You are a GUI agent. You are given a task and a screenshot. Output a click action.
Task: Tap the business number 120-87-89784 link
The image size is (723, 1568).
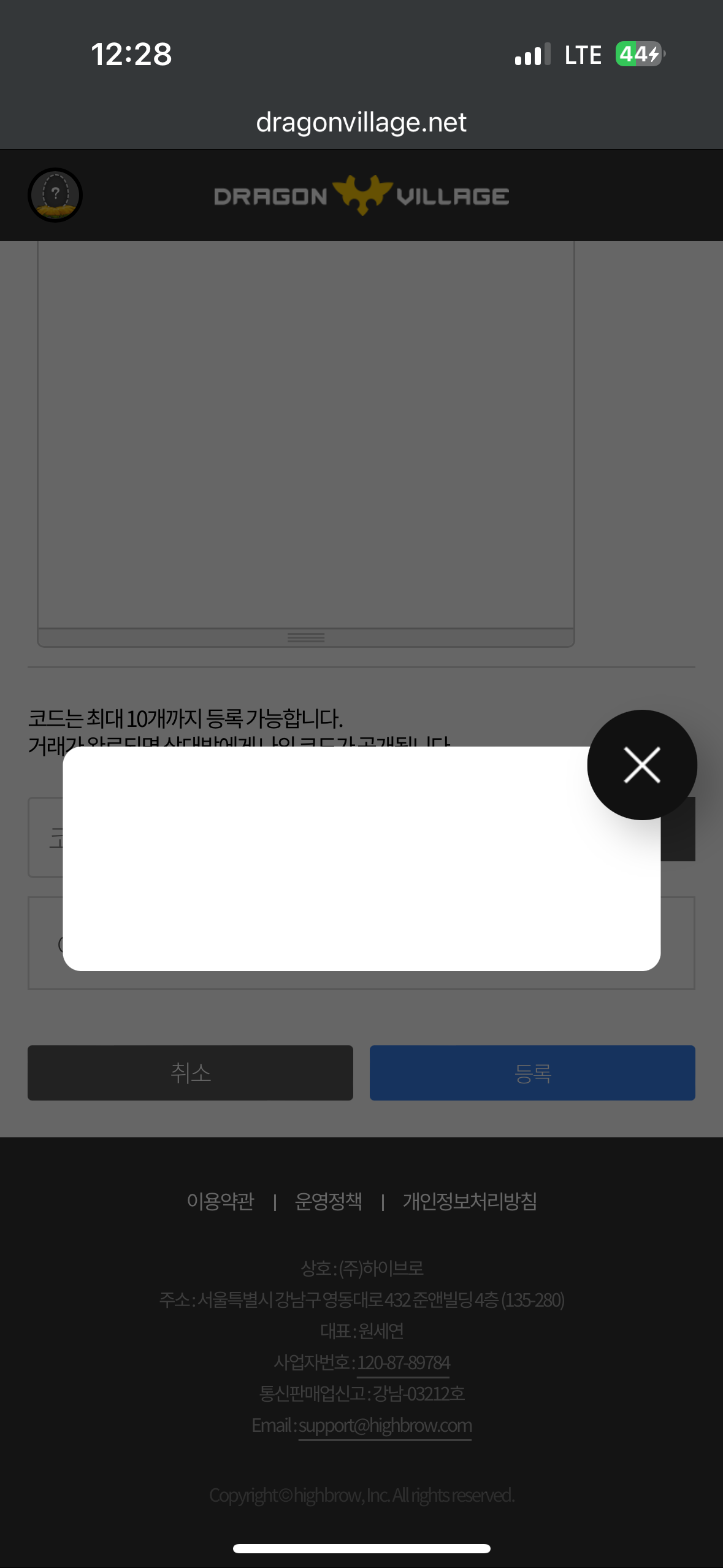pyautogui.click(x=404, y=1362)
